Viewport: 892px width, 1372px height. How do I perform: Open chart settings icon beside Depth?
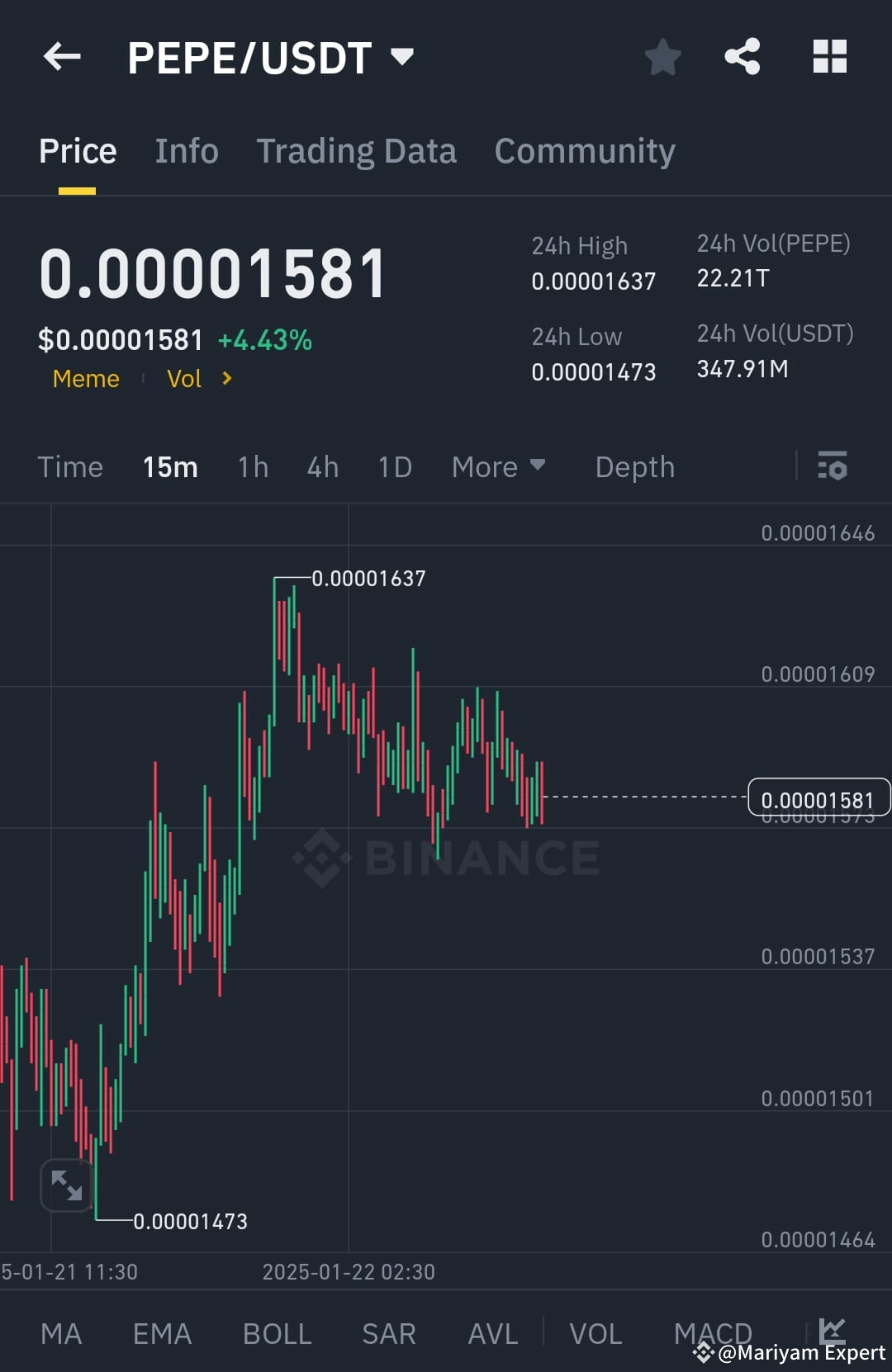point(833,466)
